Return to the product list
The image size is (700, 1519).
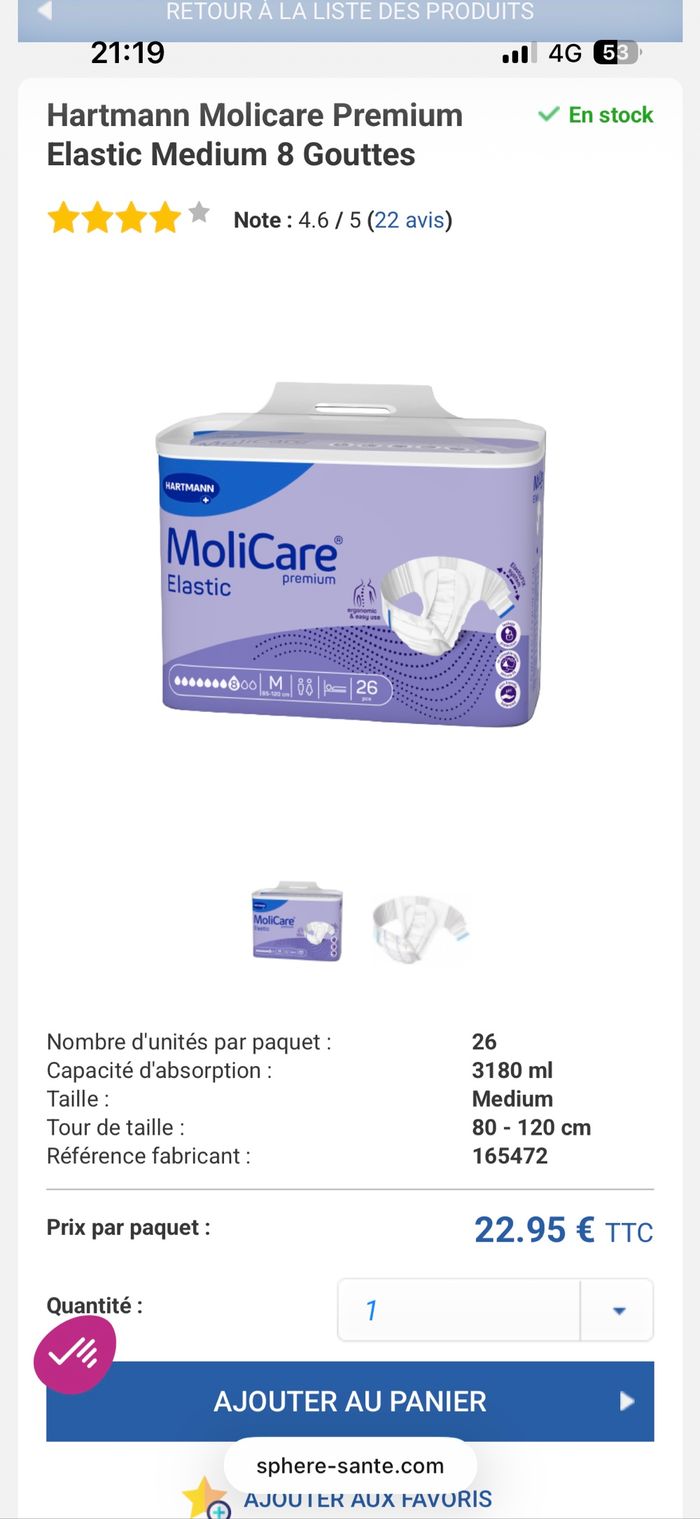click(x=349, y=13)
